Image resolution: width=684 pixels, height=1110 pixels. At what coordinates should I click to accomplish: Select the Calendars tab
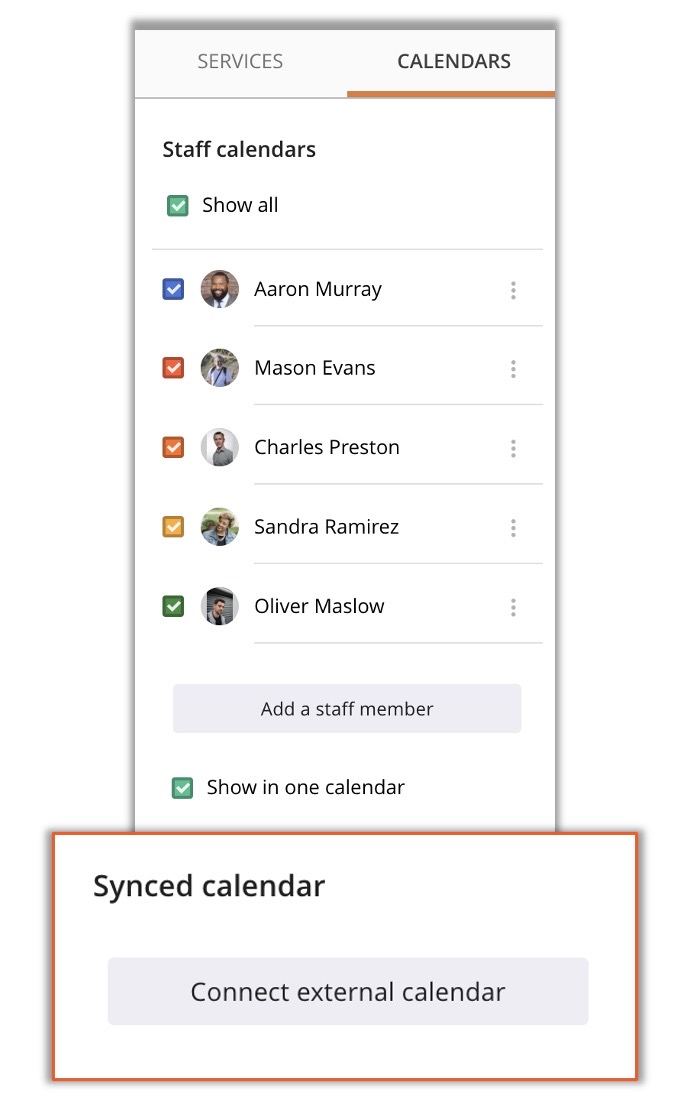[x=453, y=62]
